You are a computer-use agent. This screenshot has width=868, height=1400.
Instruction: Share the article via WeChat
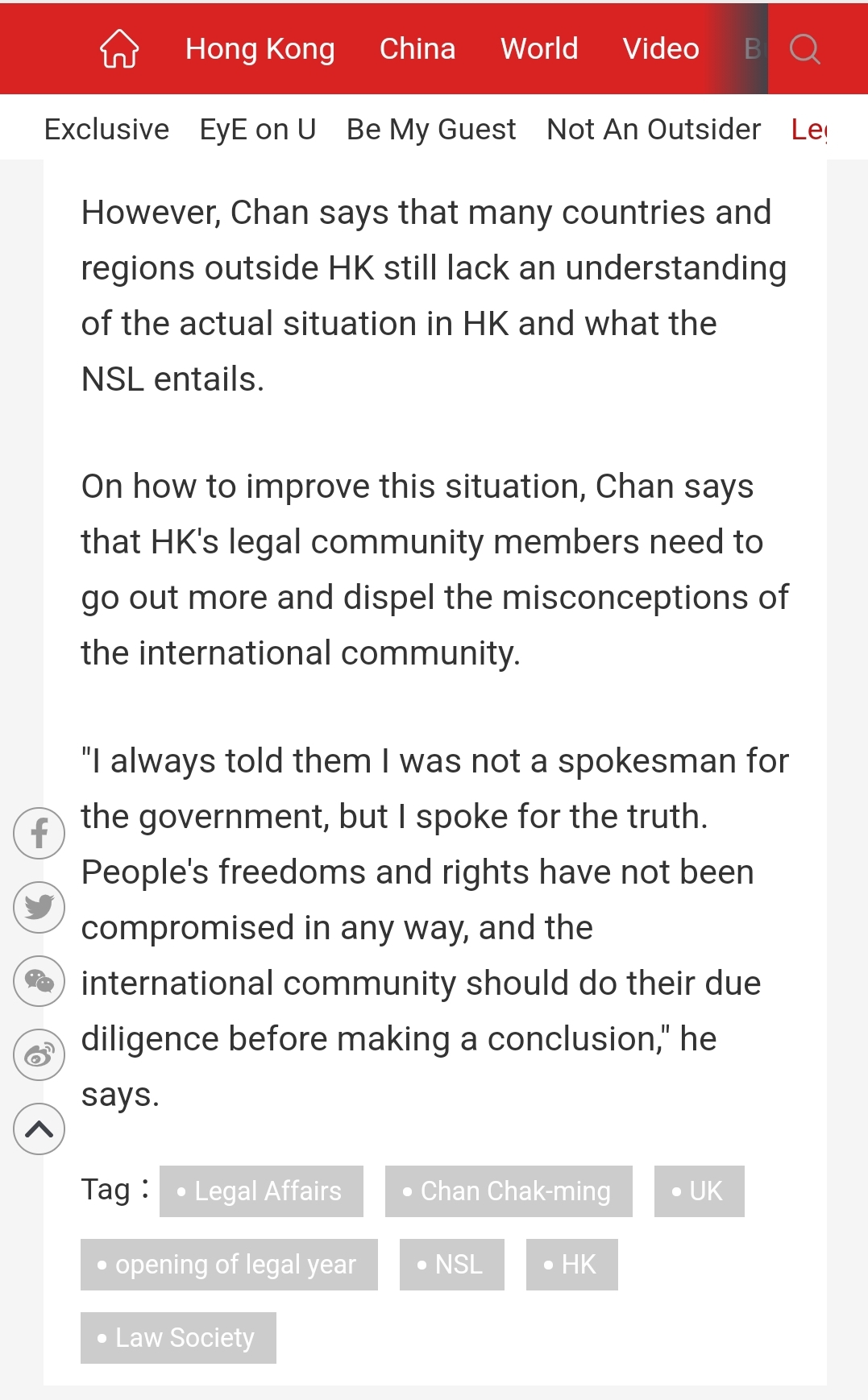39,980
